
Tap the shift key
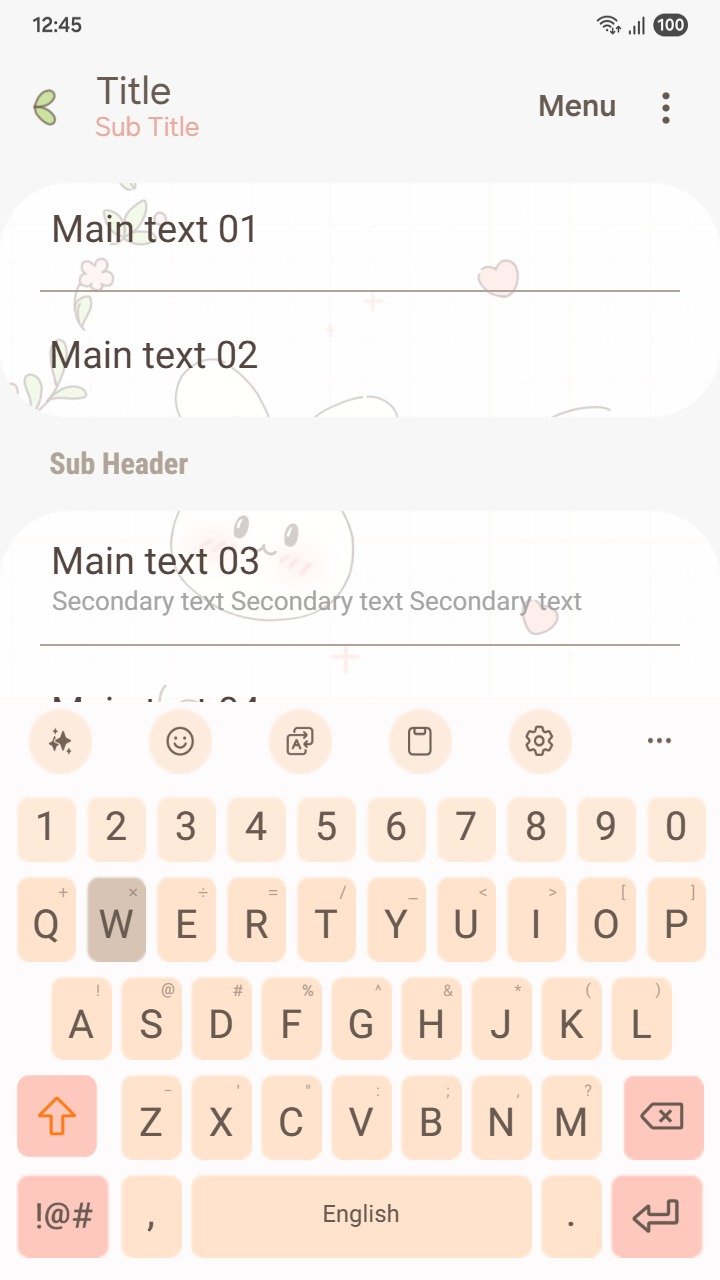(x=57, y=1116)
